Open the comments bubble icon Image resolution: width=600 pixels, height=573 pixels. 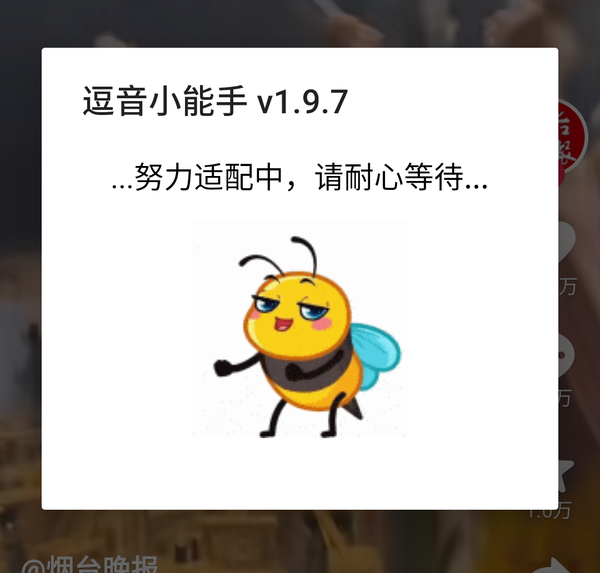click(568, 355)
